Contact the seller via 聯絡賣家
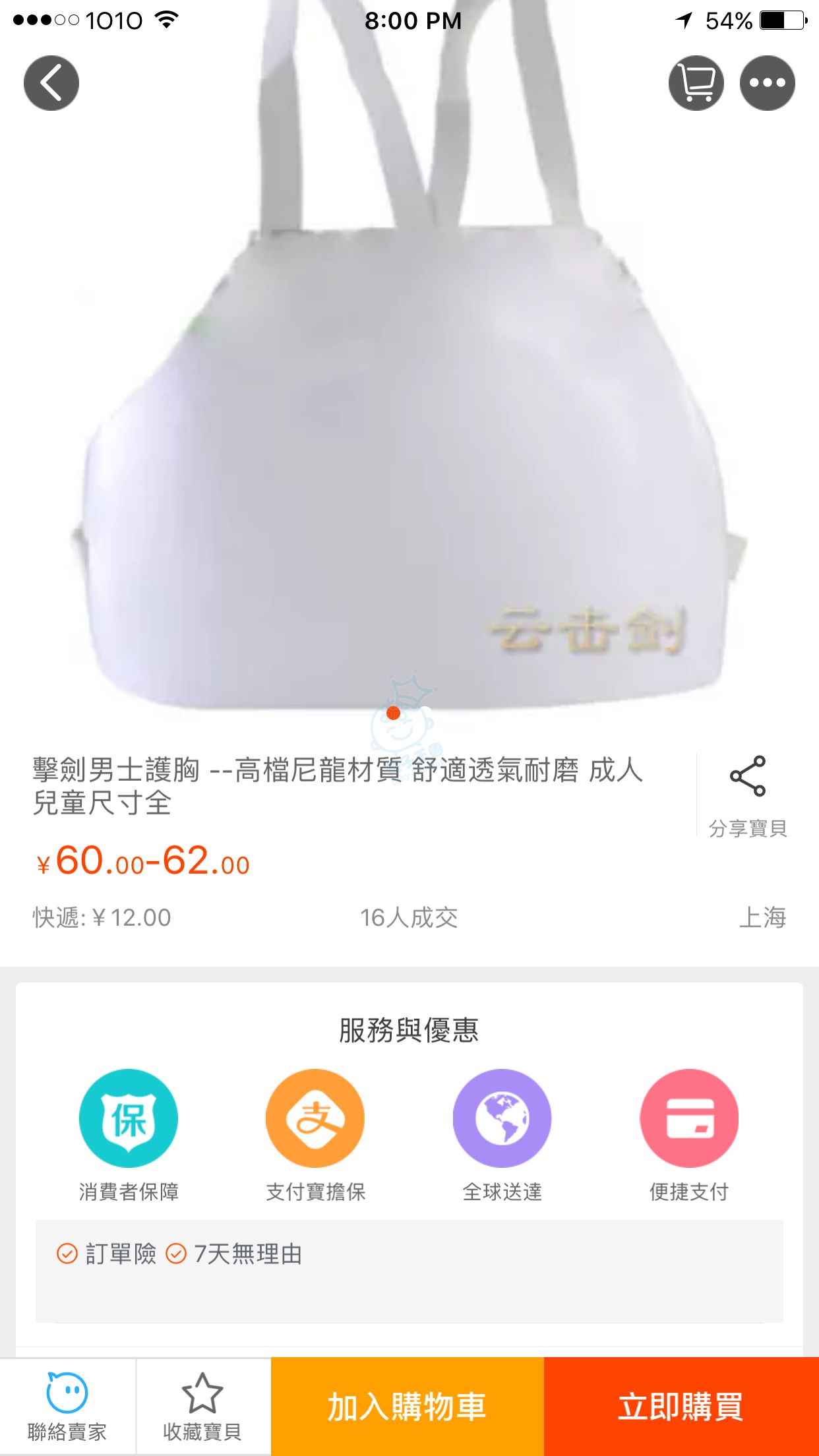 (x=67, y=1407)
